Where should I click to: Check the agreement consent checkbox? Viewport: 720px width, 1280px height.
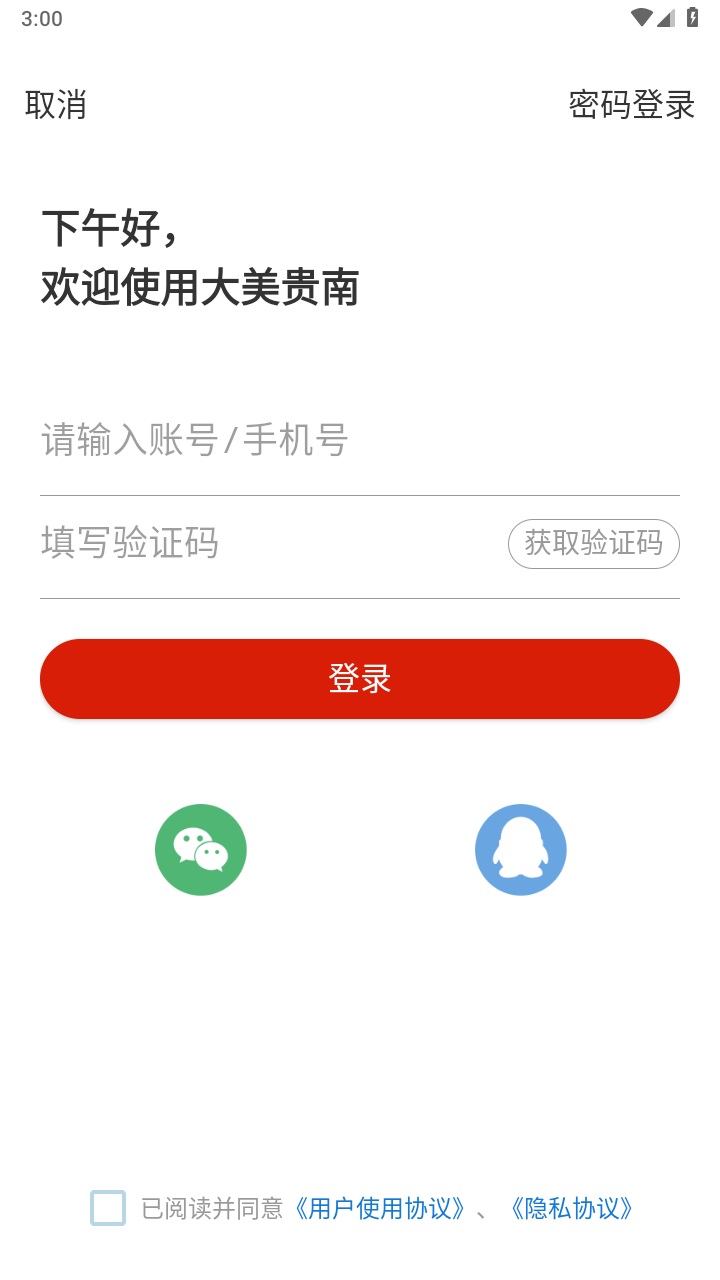point(107,1209)
